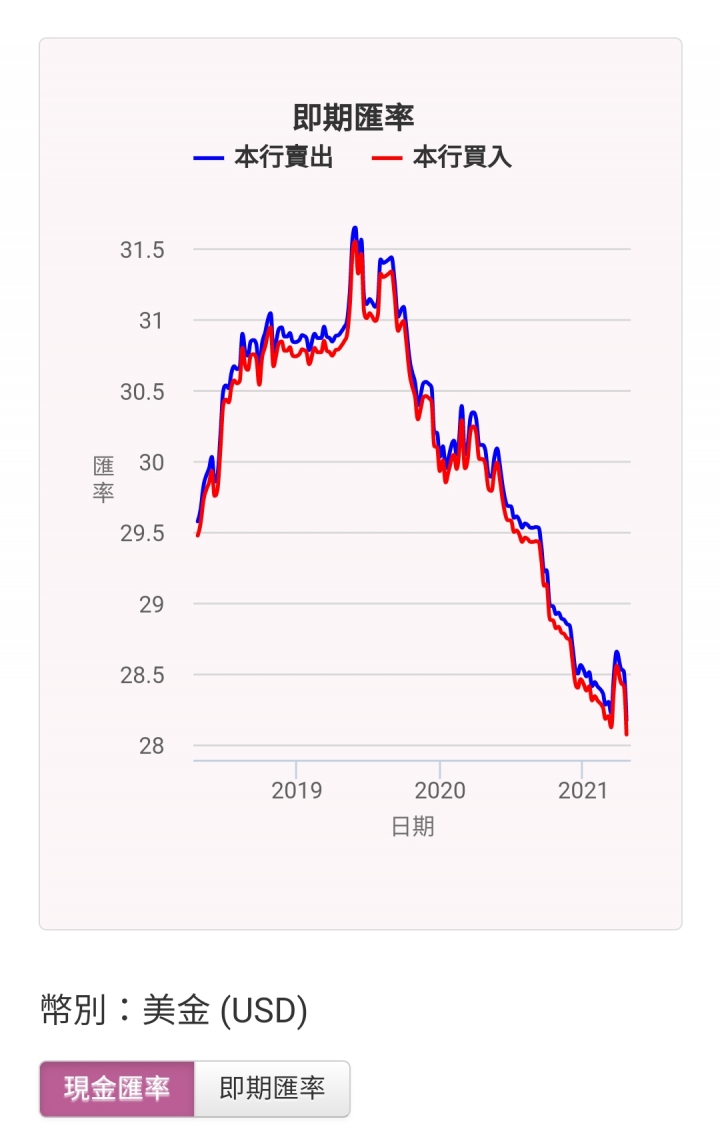The image size is (720, 1139).
Task: Toggle the 本行買入 legend series
Action: [441, 158]
